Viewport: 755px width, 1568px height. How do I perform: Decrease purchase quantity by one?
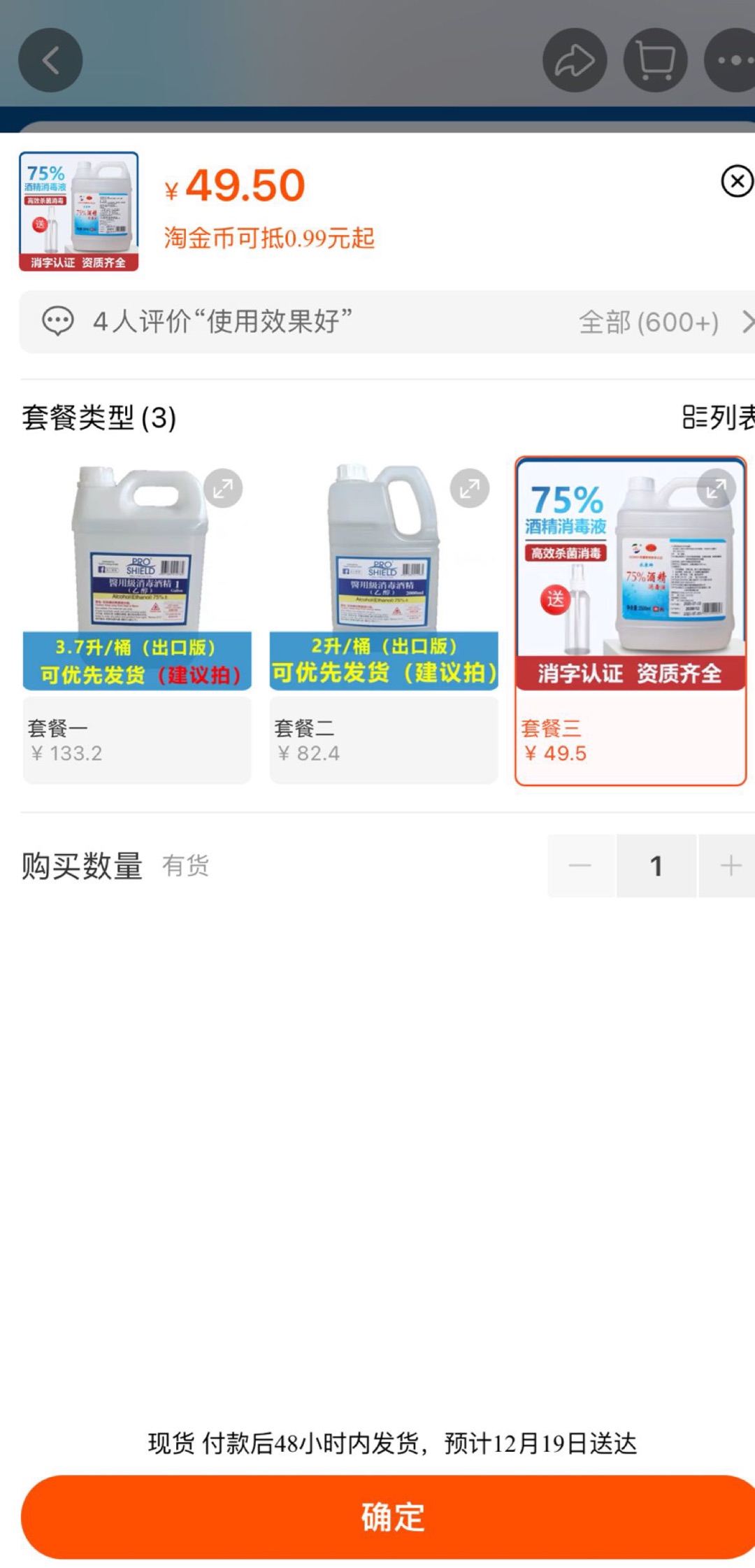tap(580, 866)
